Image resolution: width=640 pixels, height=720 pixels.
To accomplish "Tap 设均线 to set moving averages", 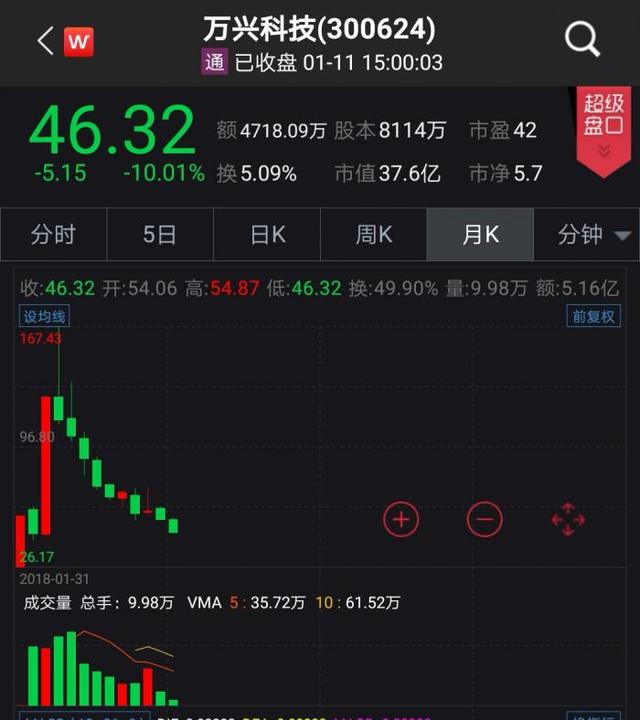I will pos(45,316).
